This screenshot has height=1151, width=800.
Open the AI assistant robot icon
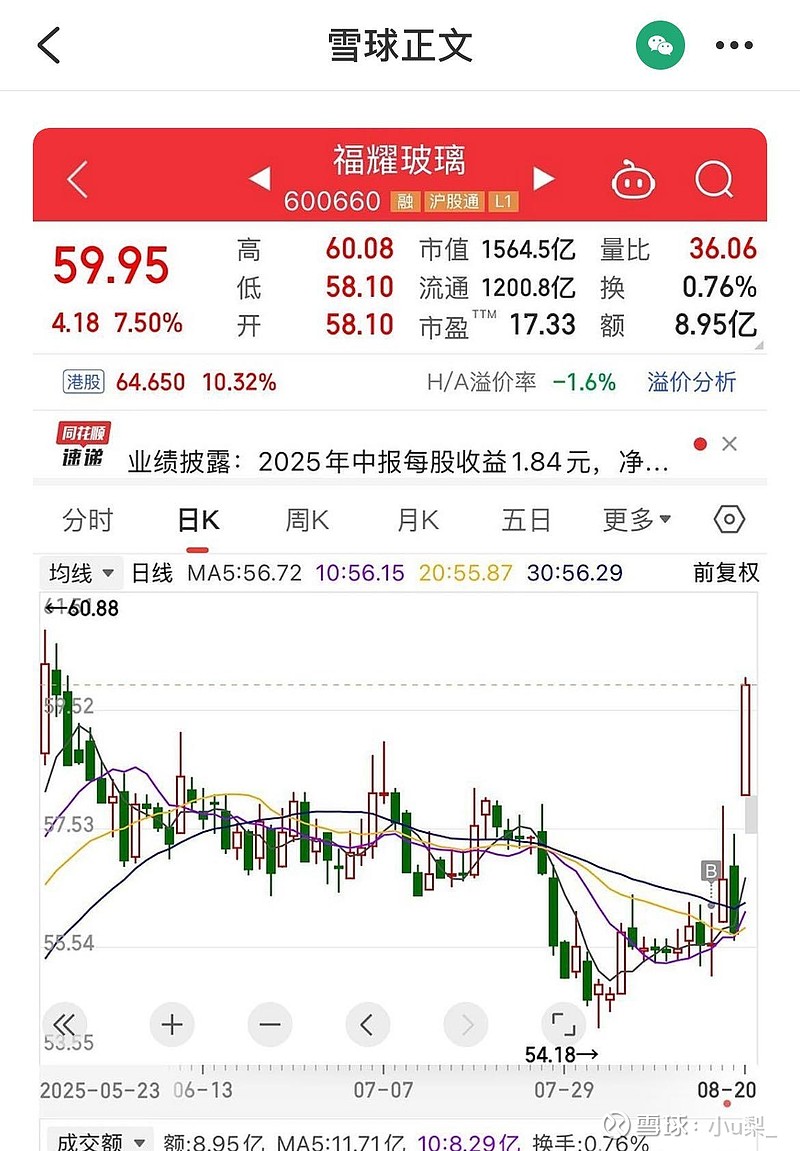tap(634, 180)
